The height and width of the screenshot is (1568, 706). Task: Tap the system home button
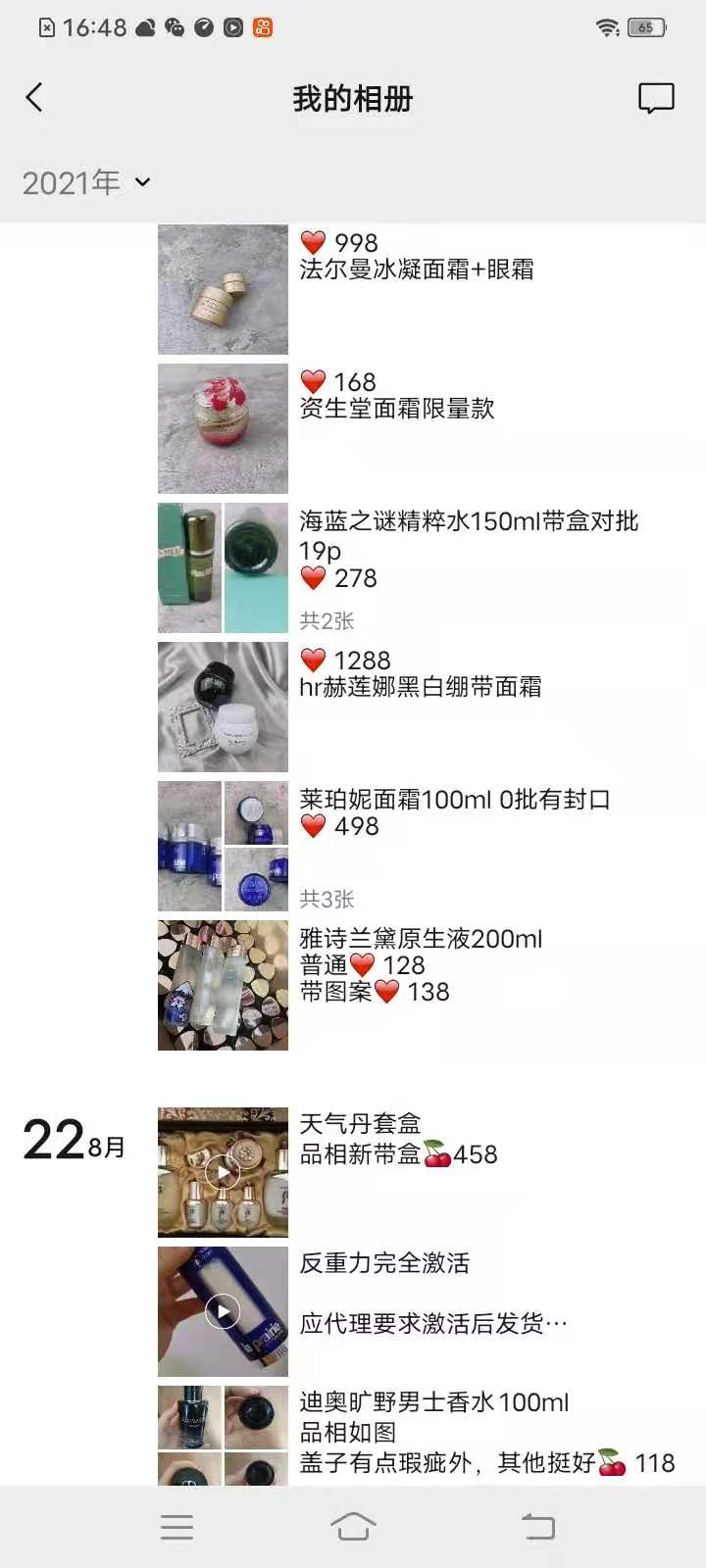[x=353, y=1527]
